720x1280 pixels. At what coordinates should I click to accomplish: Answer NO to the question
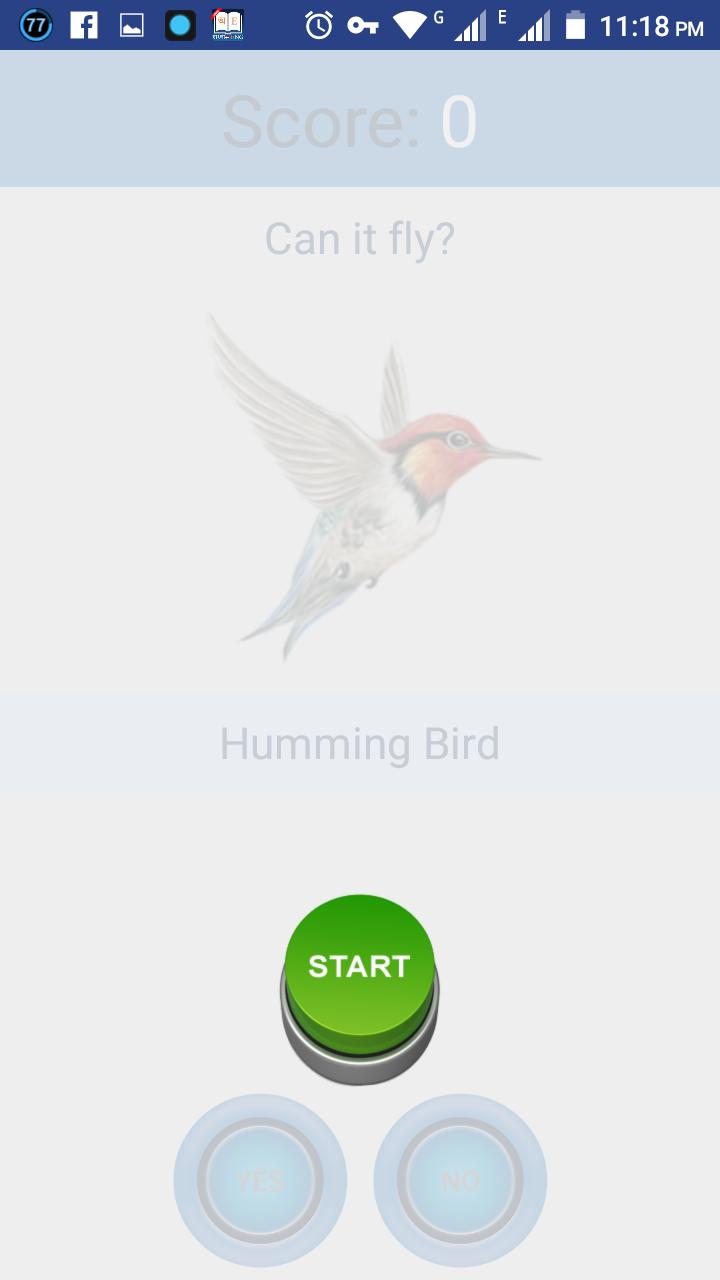click(x=460, y=1180)
